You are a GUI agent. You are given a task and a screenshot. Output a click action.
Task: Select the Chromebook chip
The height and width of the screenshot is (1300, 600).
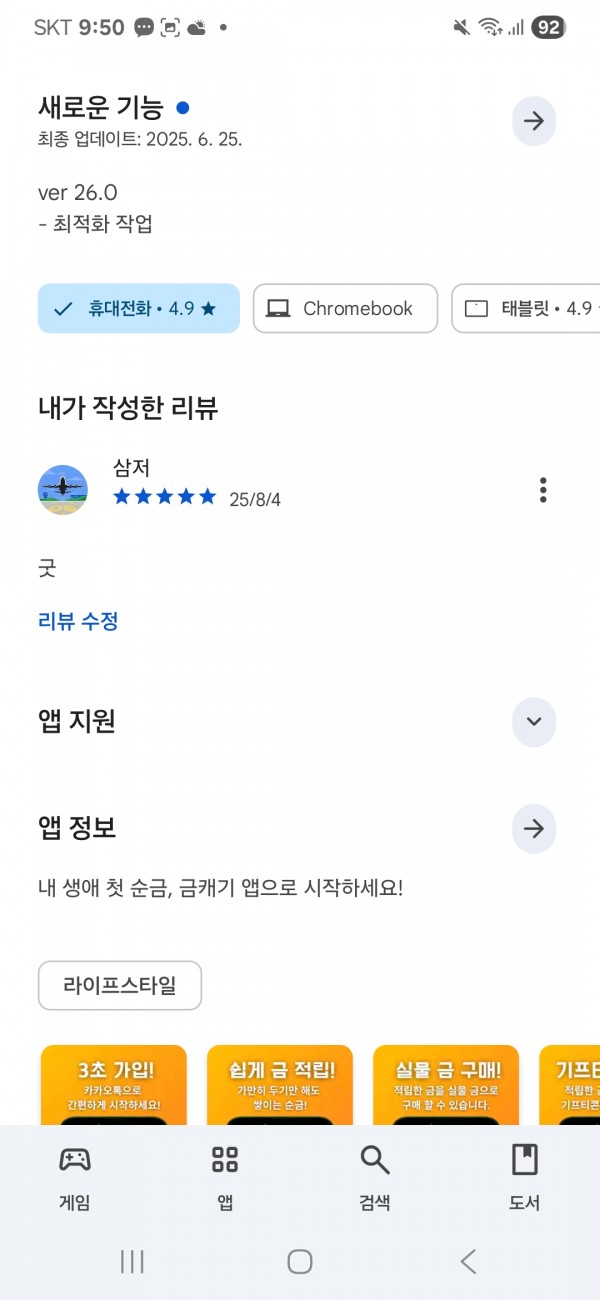point(345,308)
